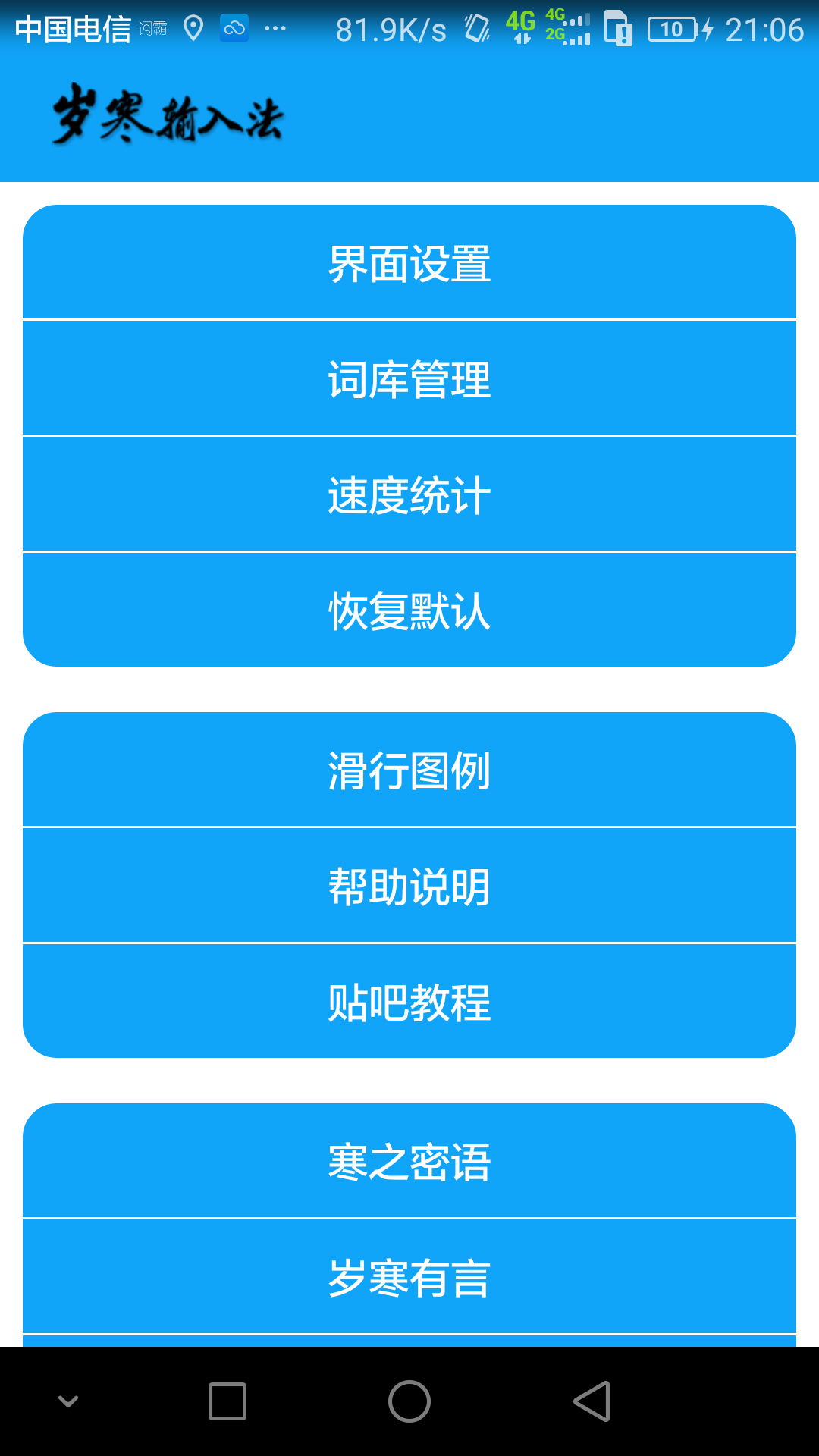Collapse the navigation bar with down chevron
Screen dimensions: 819x1456
pyautogui.click(x=68, y=1399)
